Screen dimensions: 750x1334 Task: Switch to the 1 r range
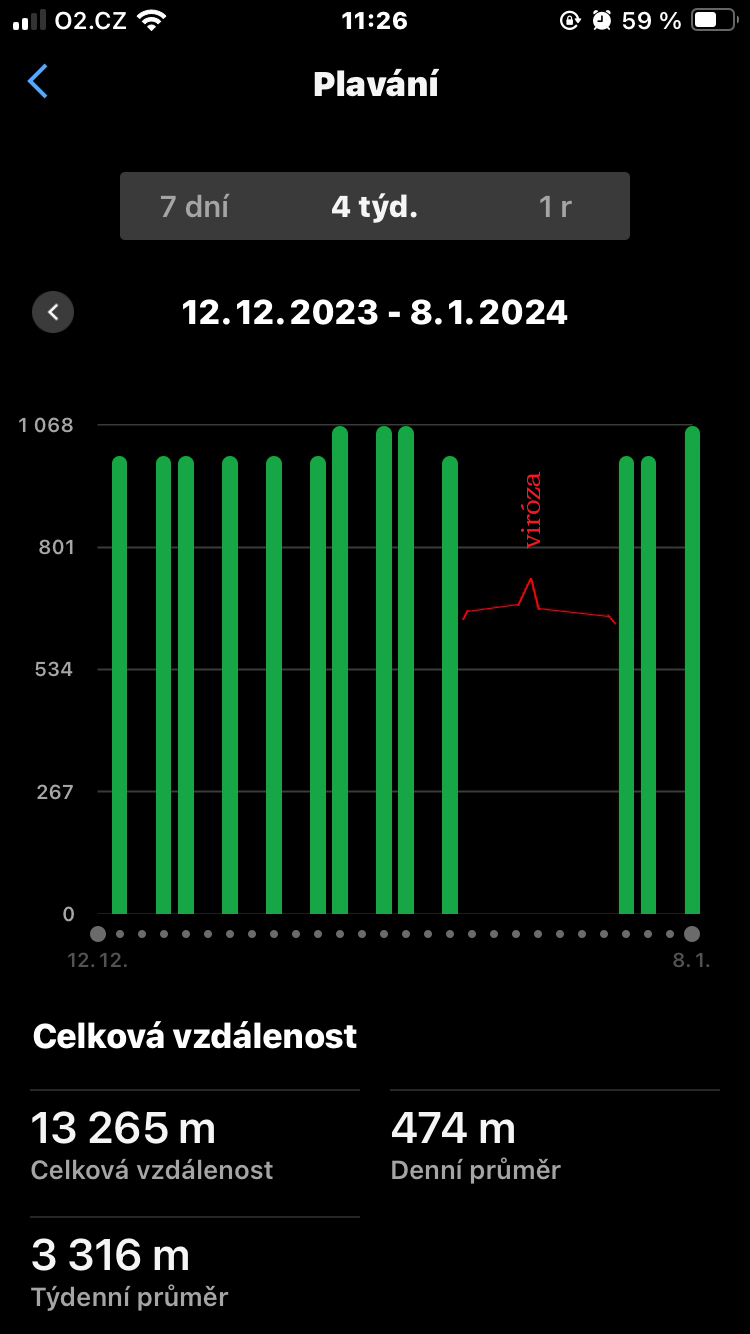(x=555, y=207)
